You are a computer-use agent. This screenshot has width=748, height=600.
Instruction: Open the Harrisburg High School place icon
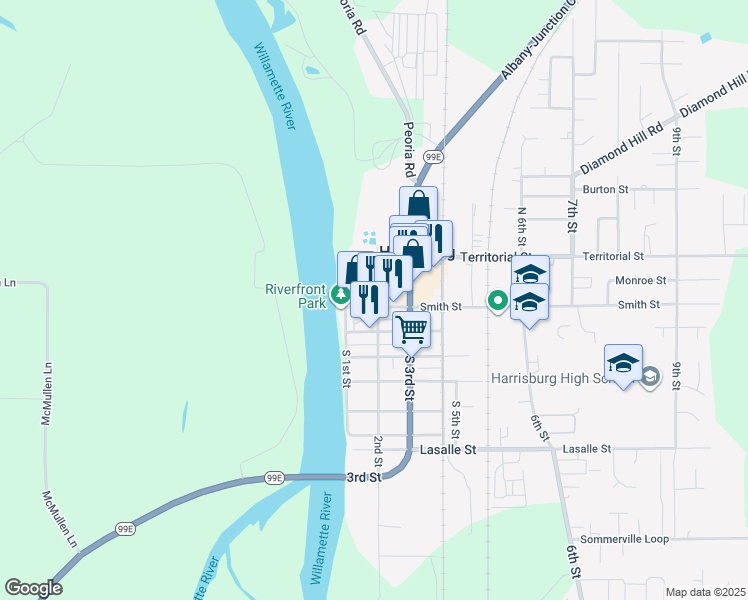(x=650, y=377)
